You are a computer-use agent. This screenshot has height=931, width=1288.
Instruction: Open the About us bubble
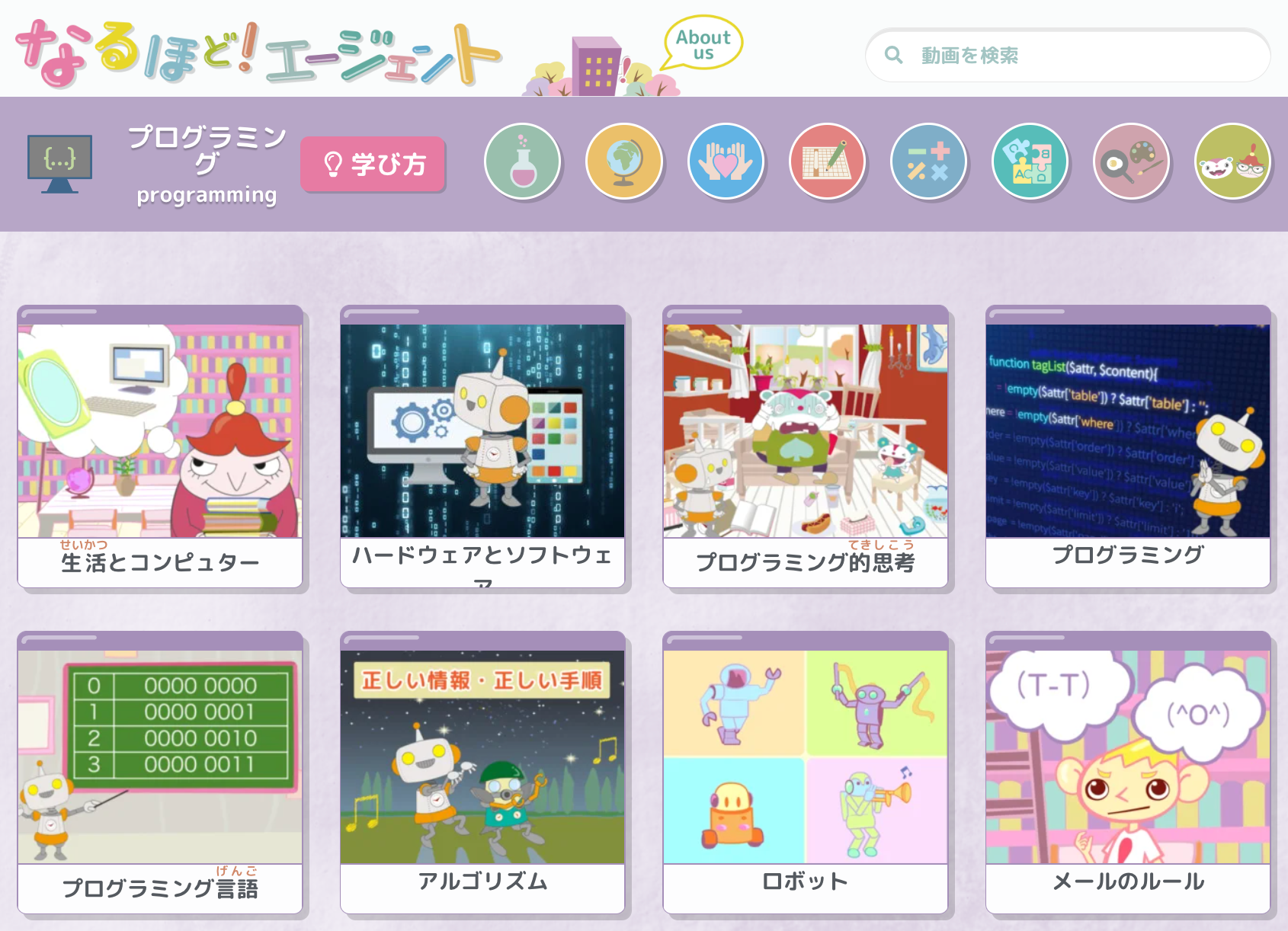point(703,44)
